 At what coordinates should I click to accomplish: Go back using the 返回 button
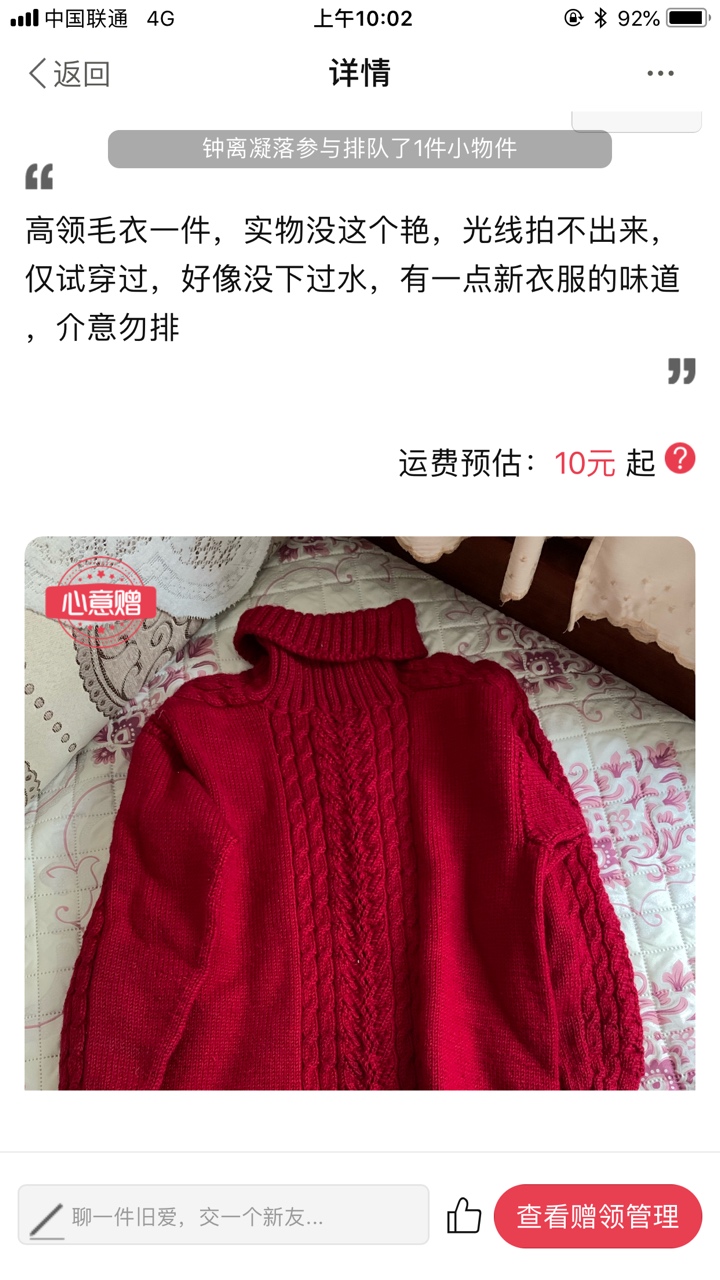point(68,73)
